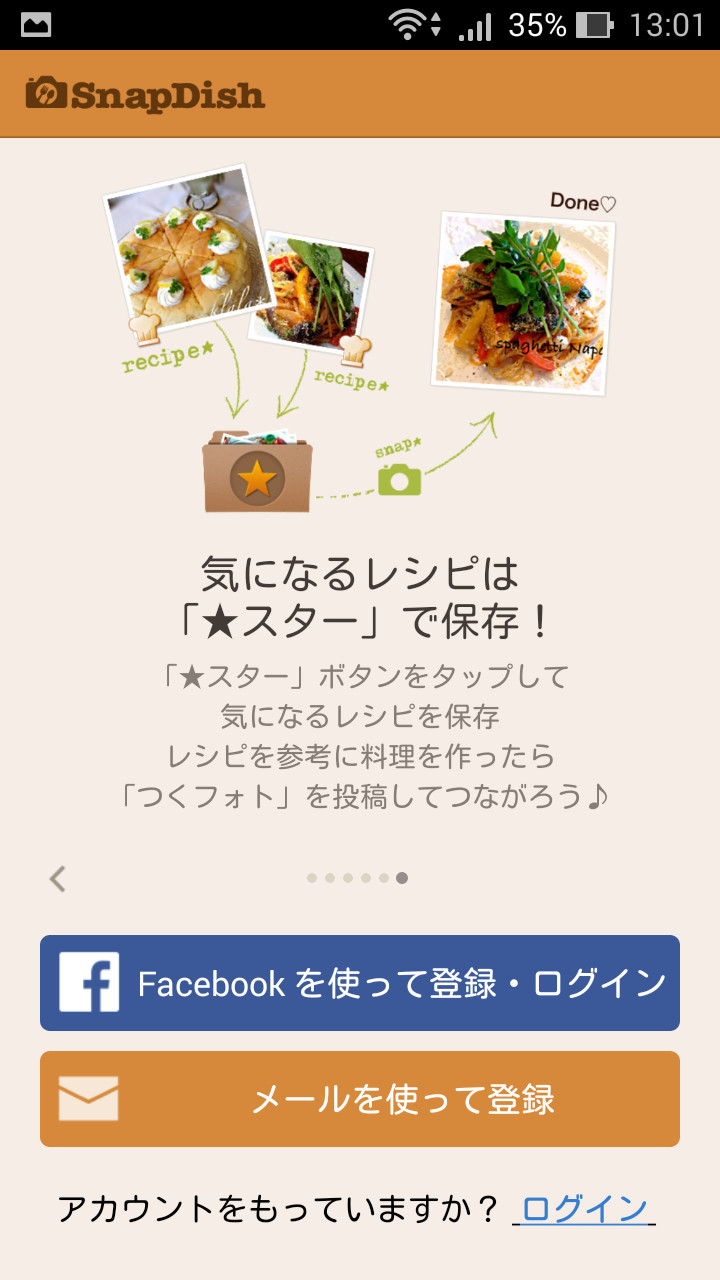Select the third page indicator dot
The width and height of the screenshot is (720, 1280).
point(348,879)
